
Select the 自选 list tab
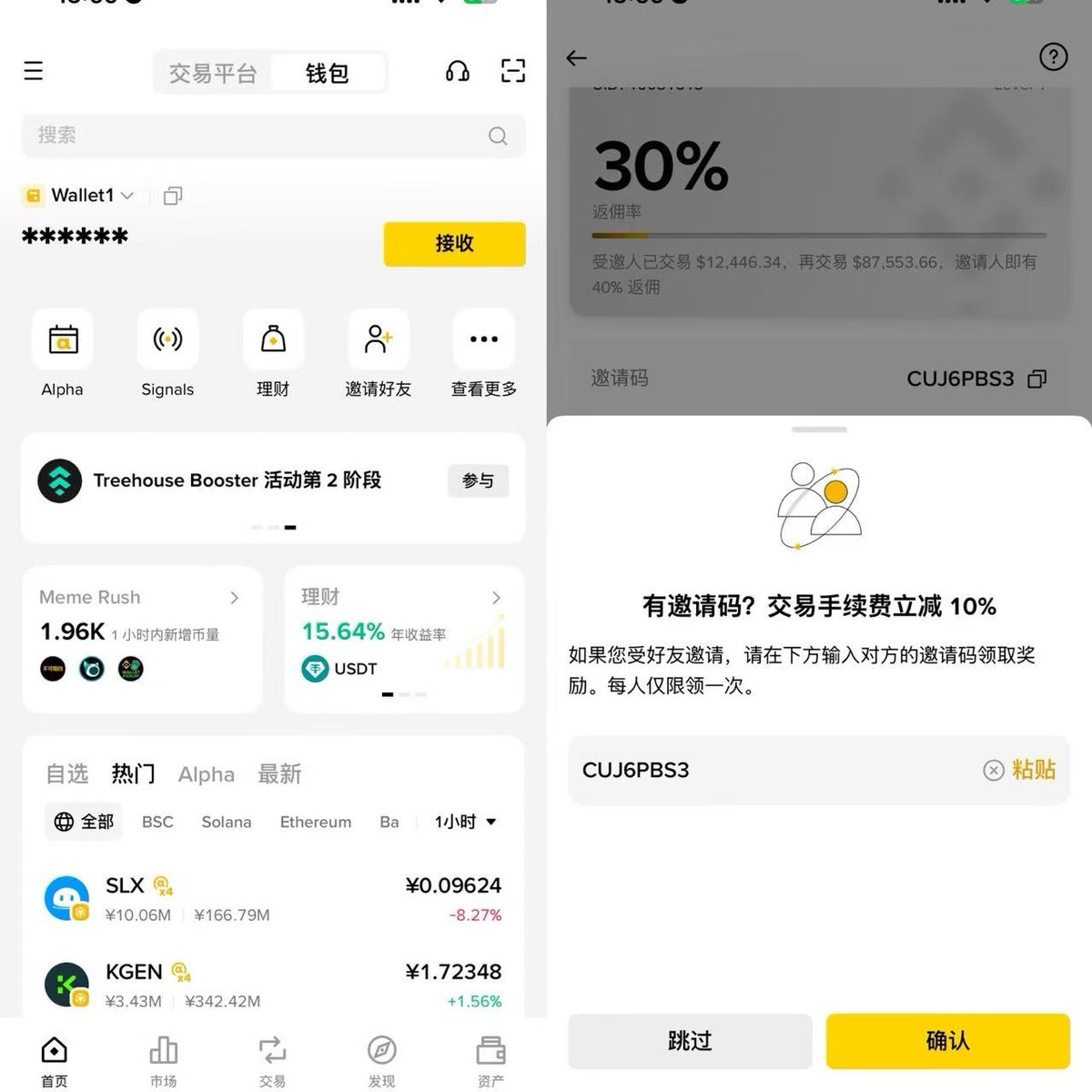click(x=67, y=774)
